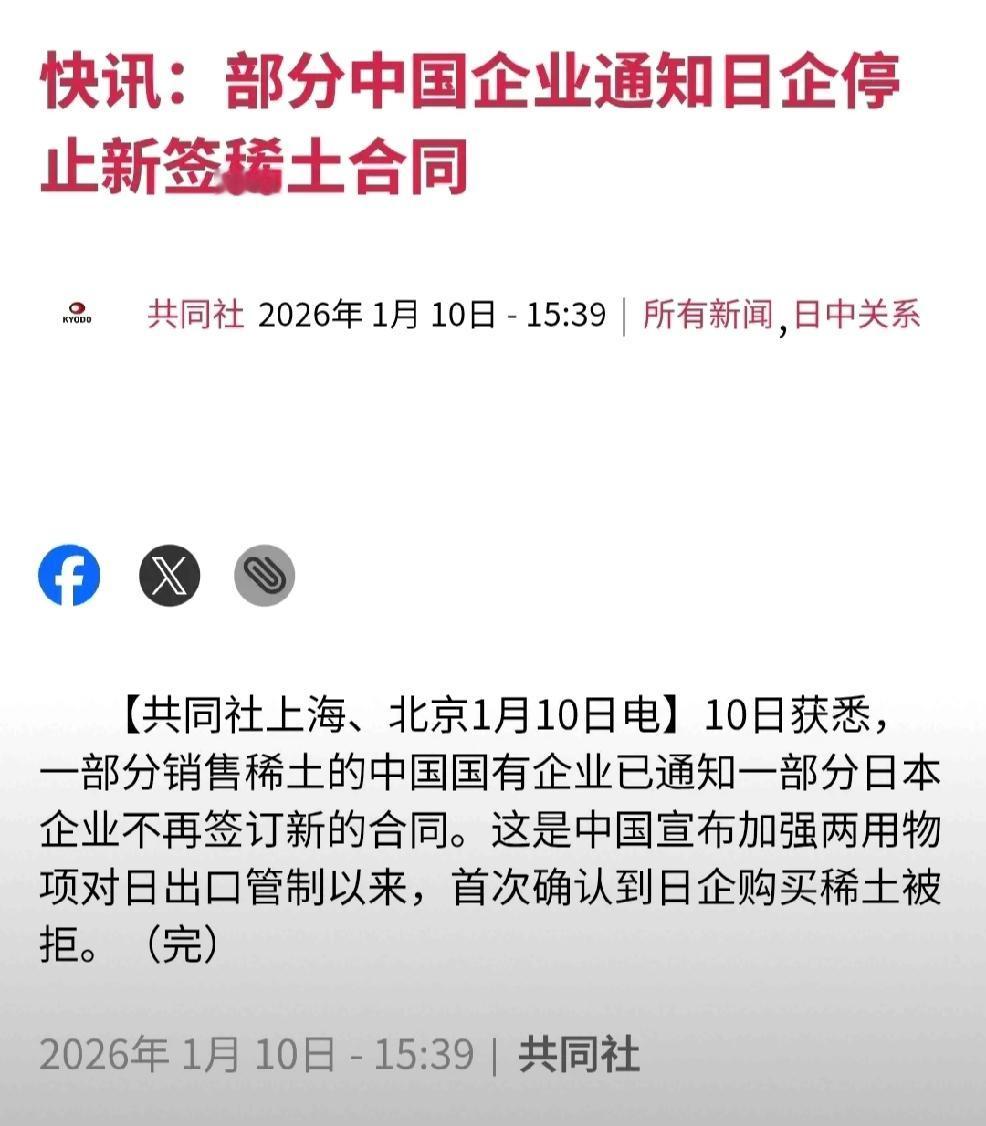Click the grey attachment icon in the share row
Image resolution: width=986 pixels, height=1126 pixels.
point(268,573)
